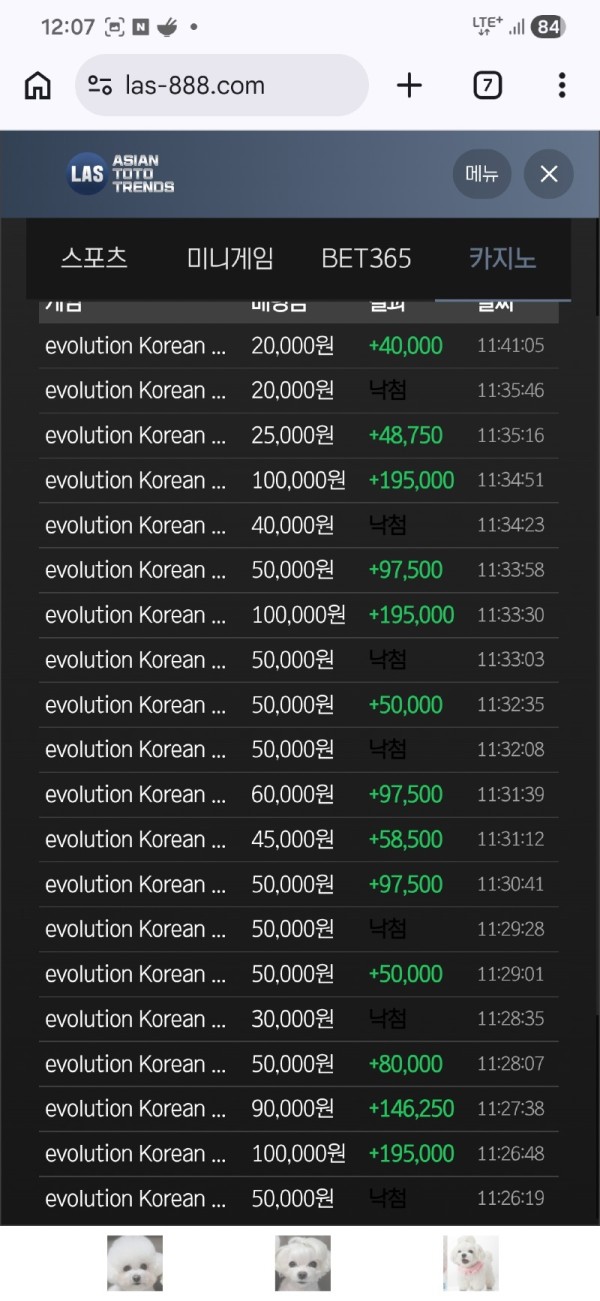Screen dimensions: 600x1301
Task: Open the tab switcher showing 7 tabs
Action: tap(487, 86)
